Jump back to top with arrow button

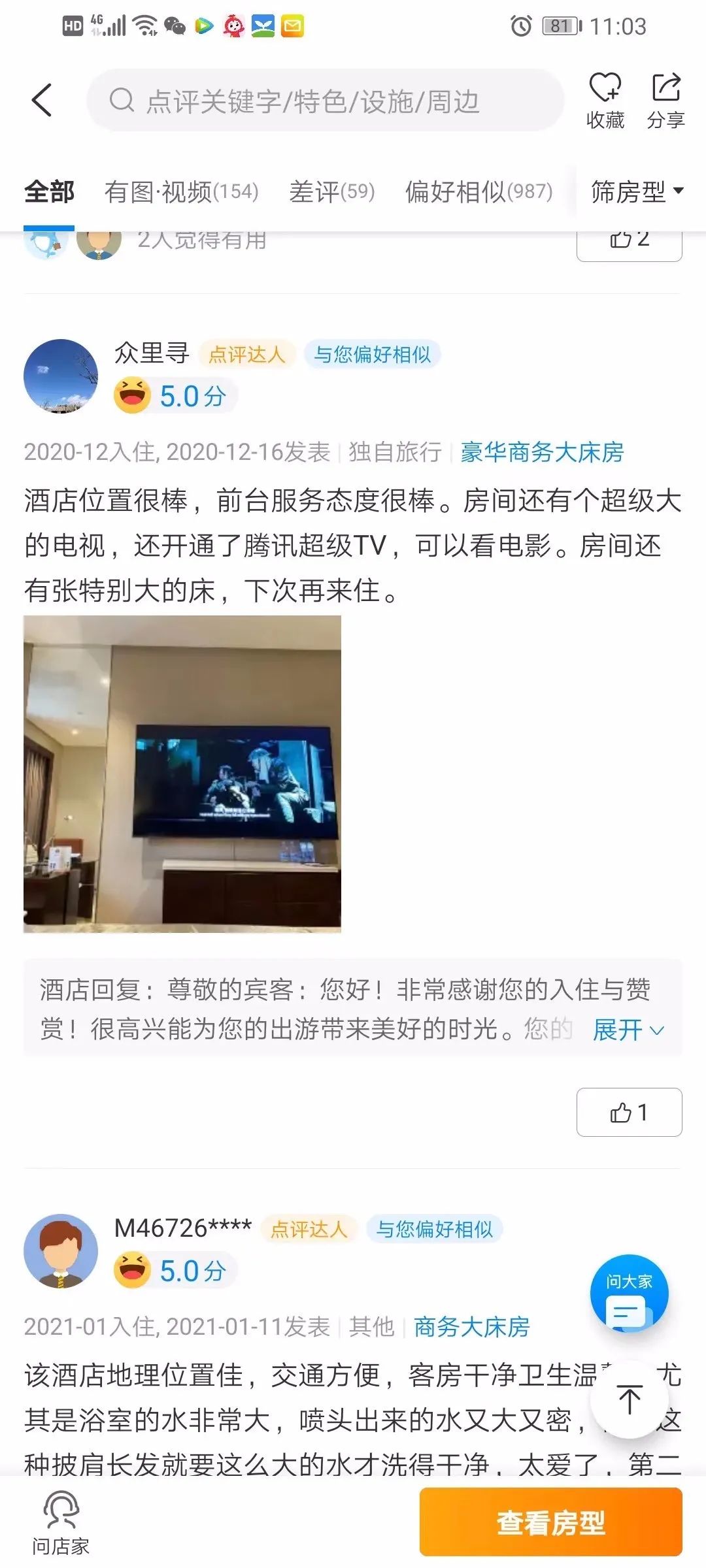(629, 1399)
